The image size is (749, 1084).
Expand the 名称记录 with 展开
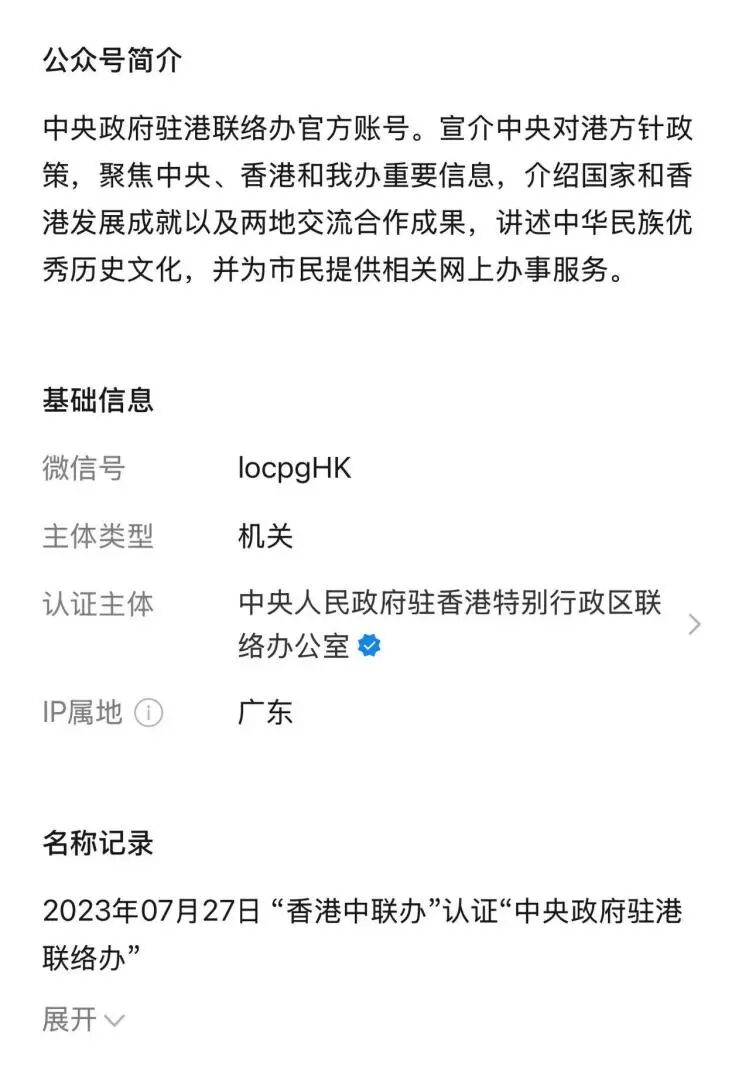click(x=83, y=1020)
